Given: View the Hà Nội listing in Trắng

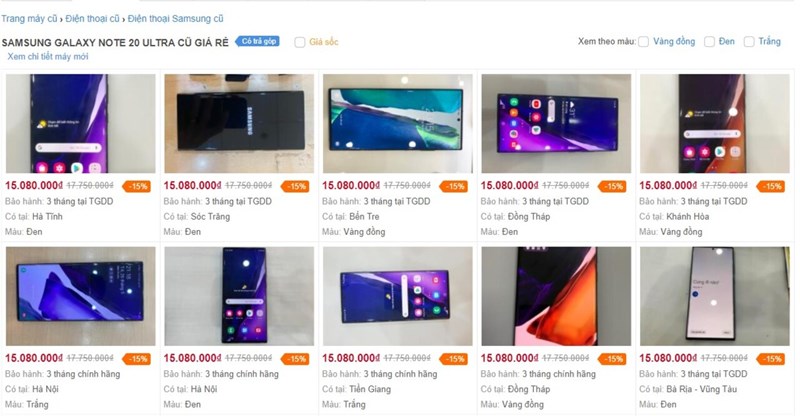Looking at the screenshot, I should tap(80, 296).
